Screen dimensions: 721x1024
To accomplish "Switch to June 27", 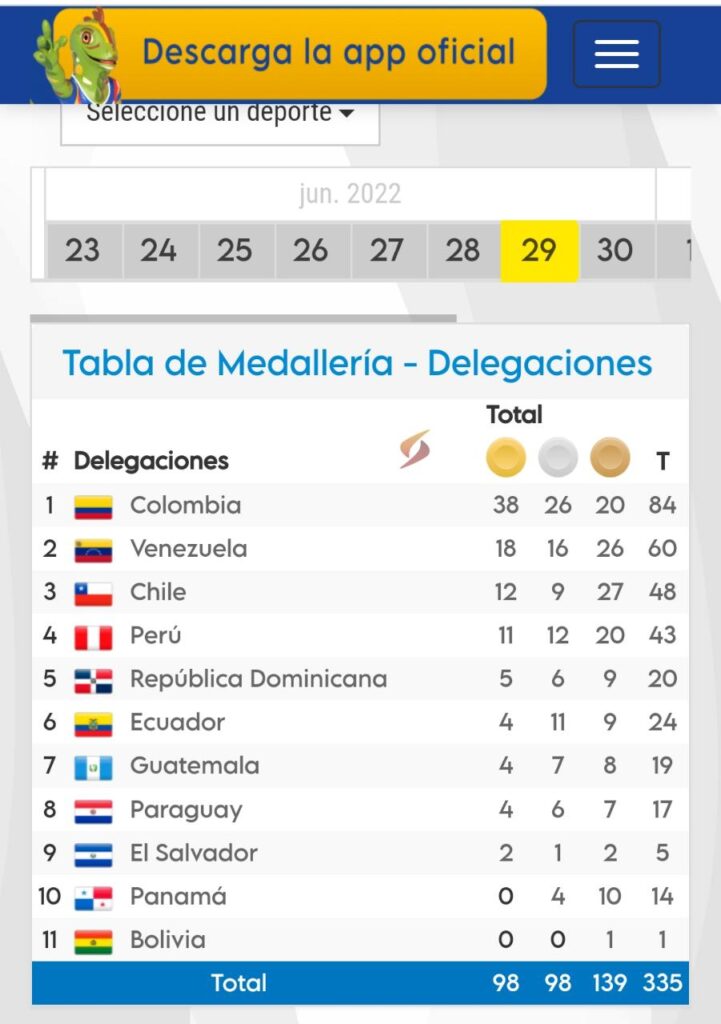I will pyautogui.click(x=386, y=250).
